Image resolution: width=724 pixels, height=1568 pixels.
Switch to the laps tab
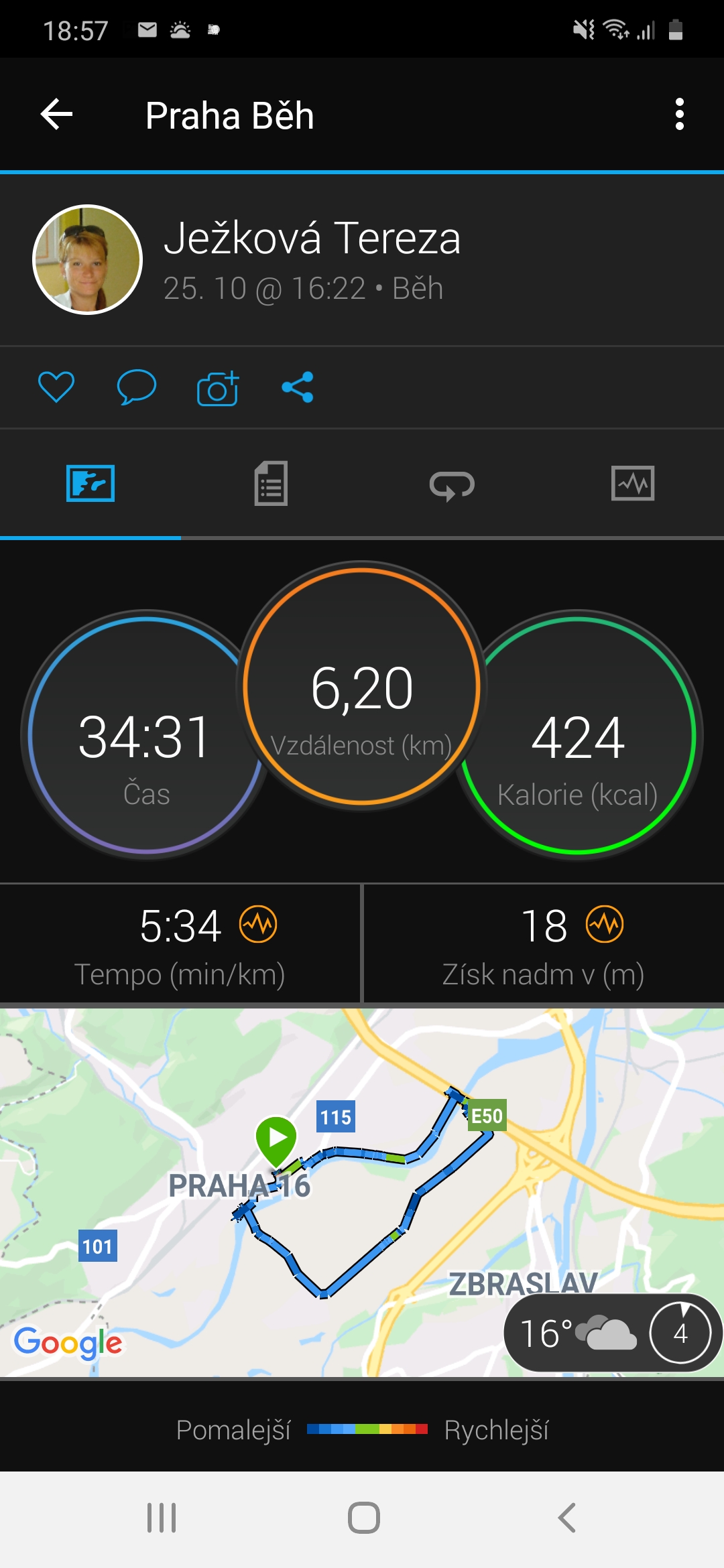[x=452, y=483]
